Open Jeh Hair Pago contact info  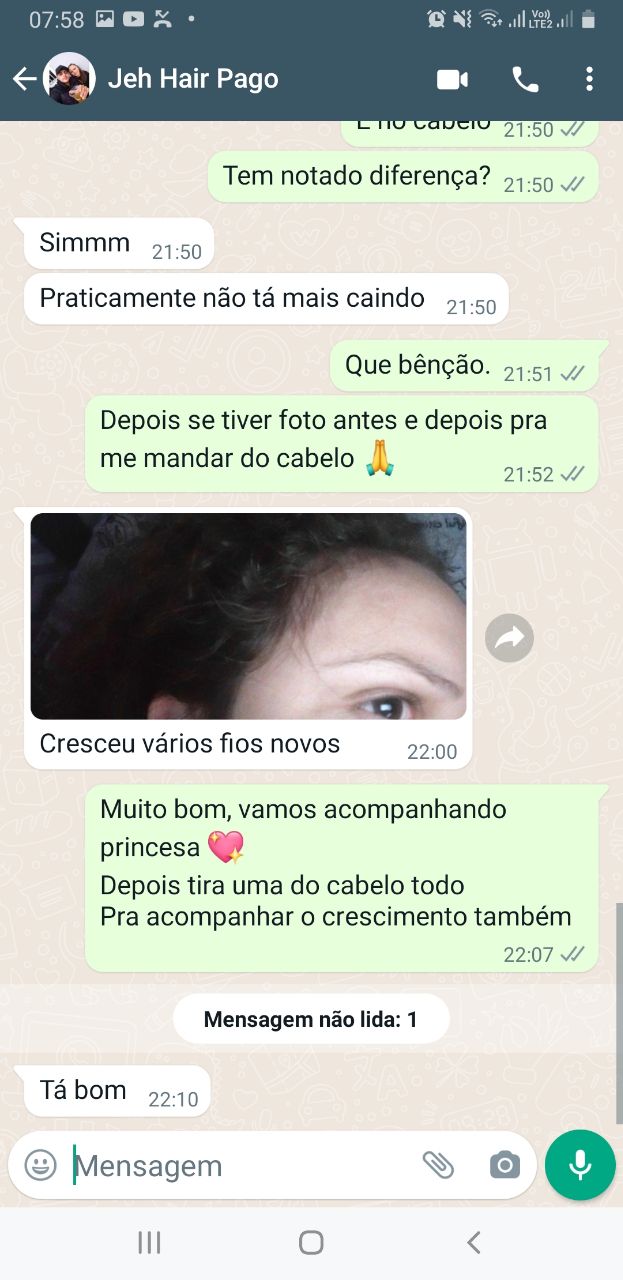click(x=193, y=79)
